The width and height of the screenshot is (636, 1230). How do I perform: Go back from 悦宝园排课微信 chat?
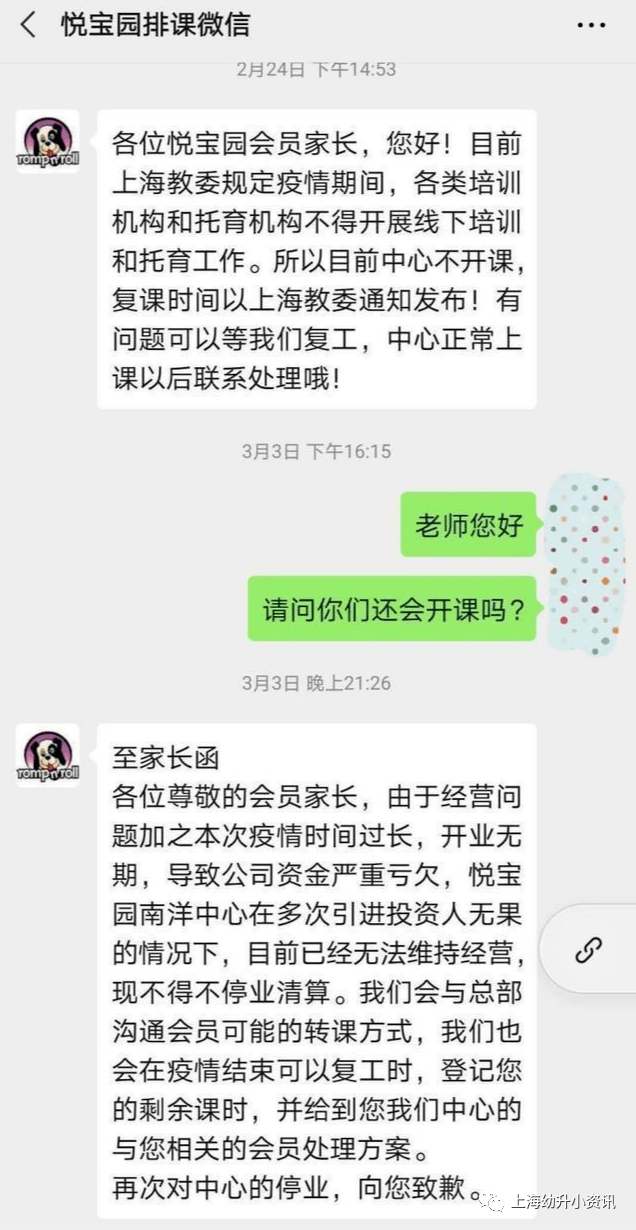click(x=28, y=25)
